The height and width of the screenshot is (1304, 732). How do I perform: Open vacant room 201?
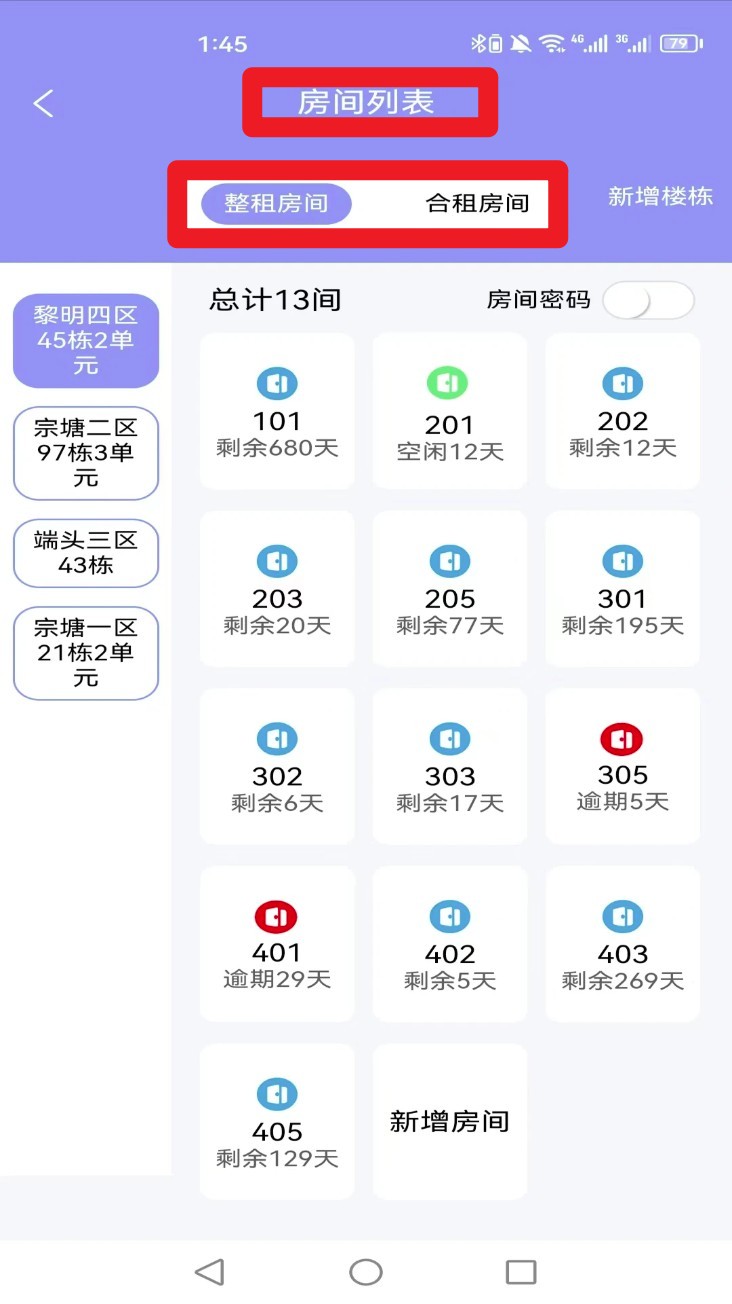click(x=450, y=412)
